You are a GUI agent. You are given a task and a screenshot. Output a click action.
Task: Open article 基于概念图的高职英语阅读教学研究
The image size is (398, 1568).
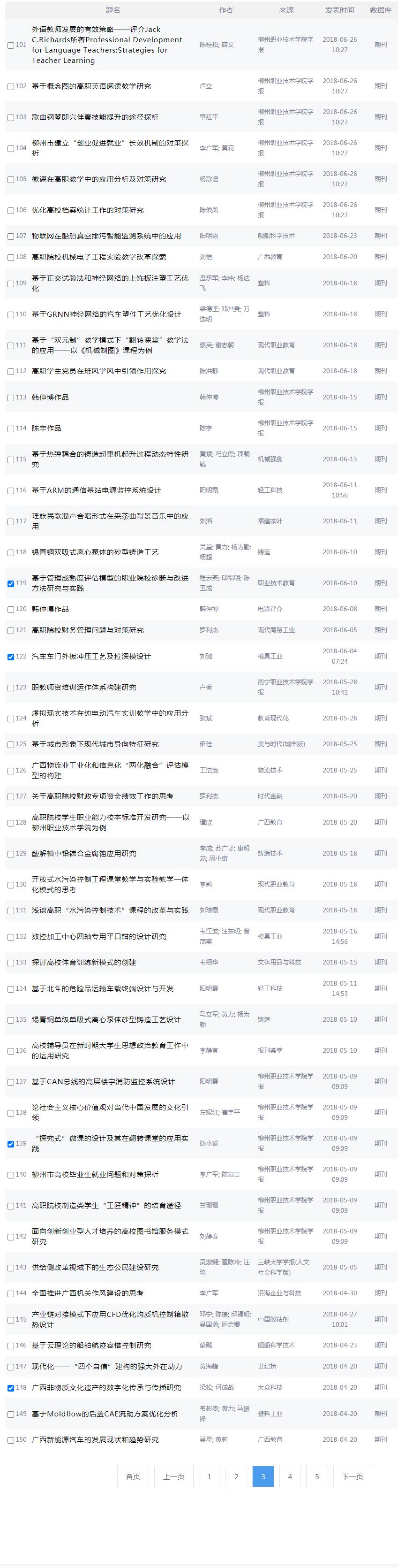click(x=91, y=86)
